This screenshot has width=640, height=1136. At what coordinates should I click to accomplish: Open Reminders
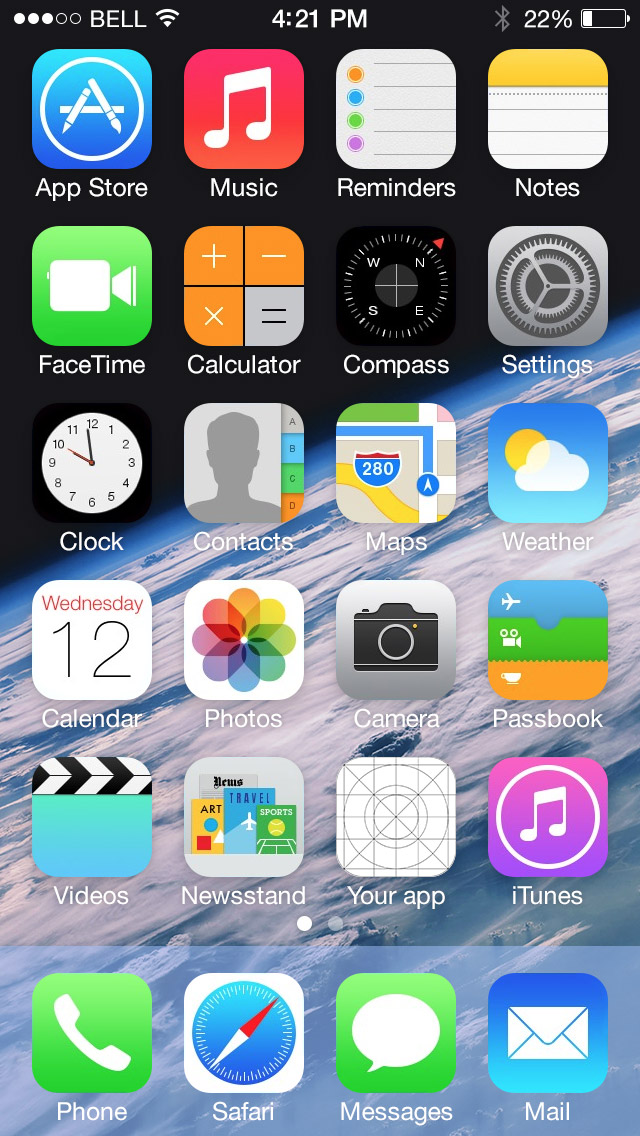click(396, 109)
